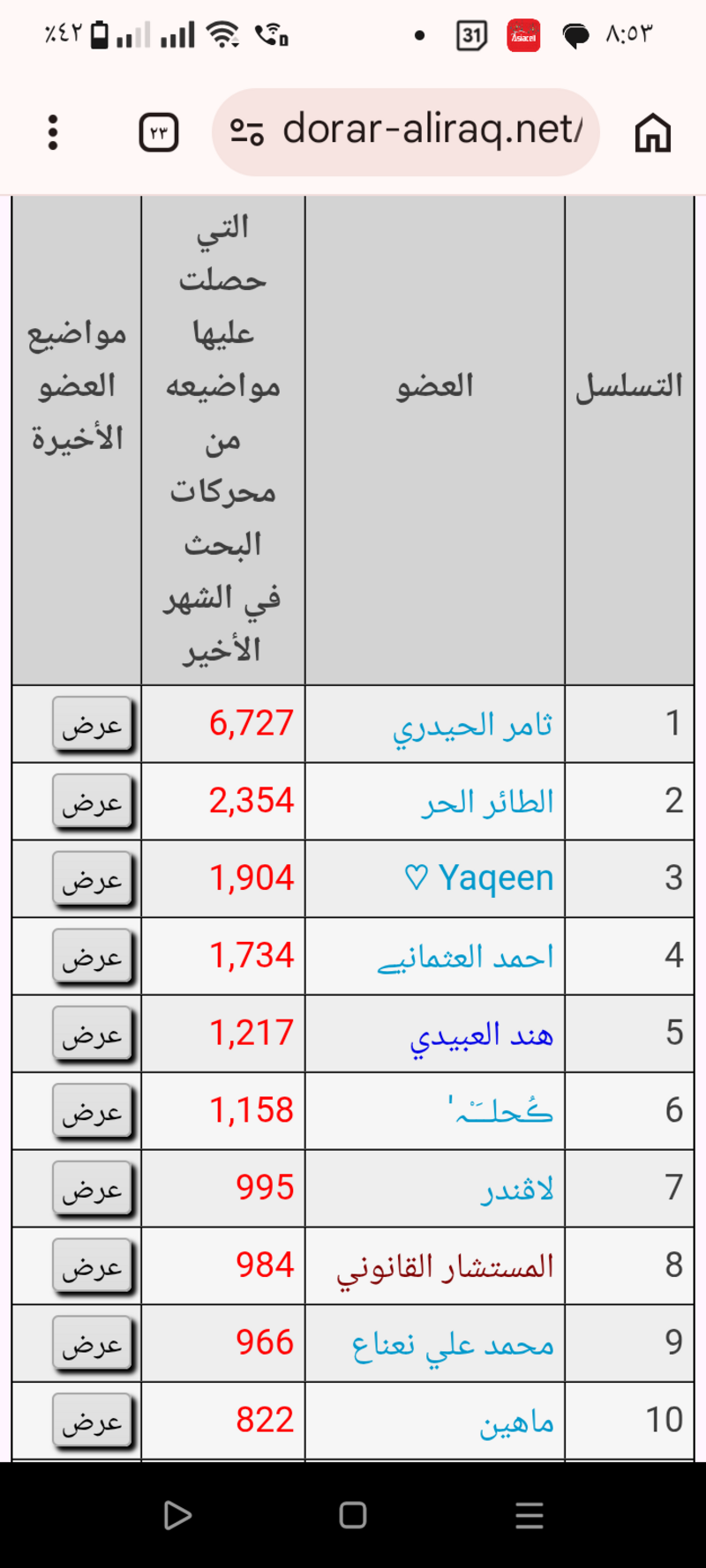Tap عرض button for ثامر الحيدري
706x1568 pixels.
(93, 725)
